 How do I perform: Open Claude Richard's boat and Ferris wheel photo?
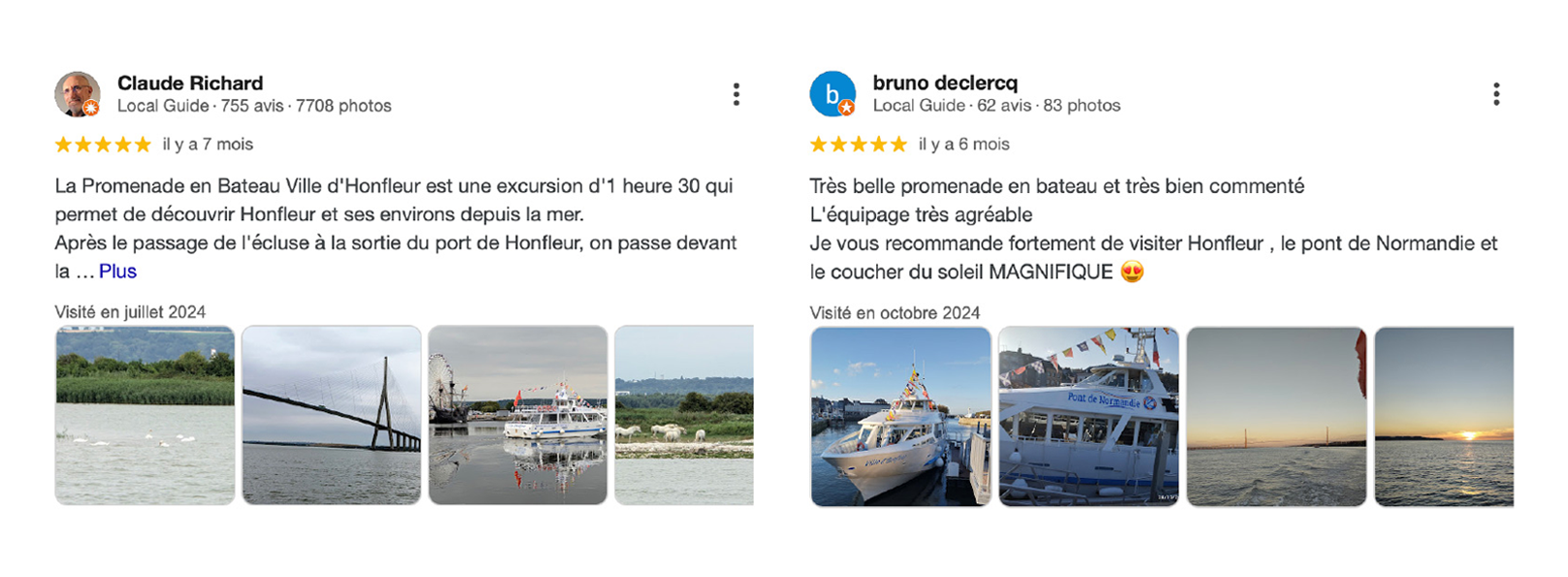click(518, 415)
